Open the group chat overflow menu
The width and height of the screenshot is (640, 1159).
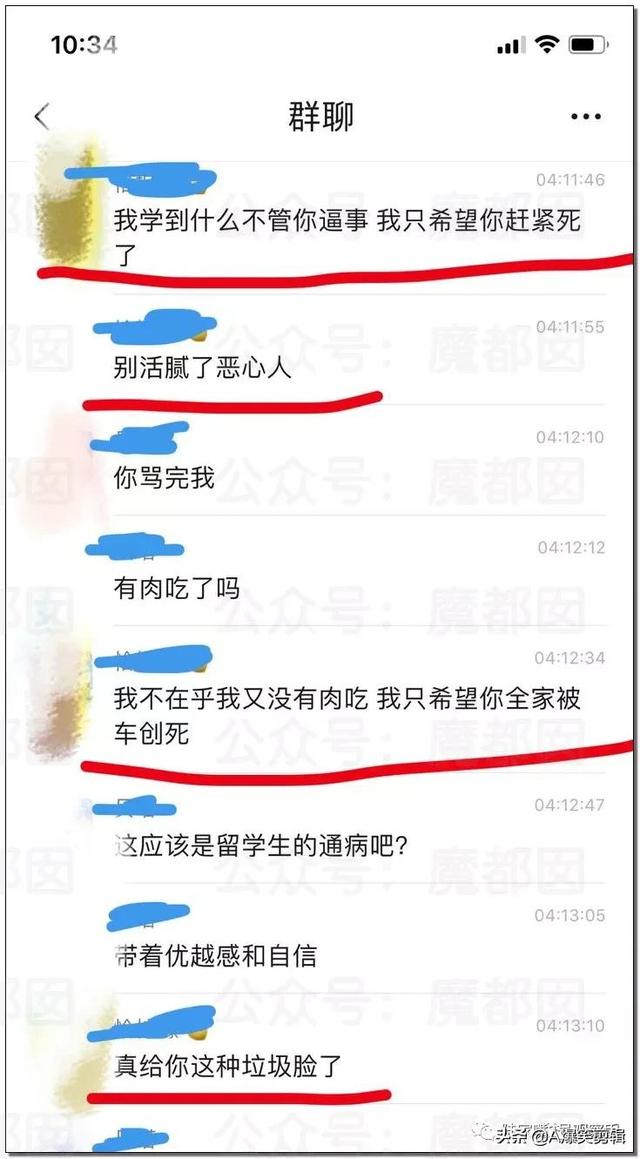tap(585, 117)
